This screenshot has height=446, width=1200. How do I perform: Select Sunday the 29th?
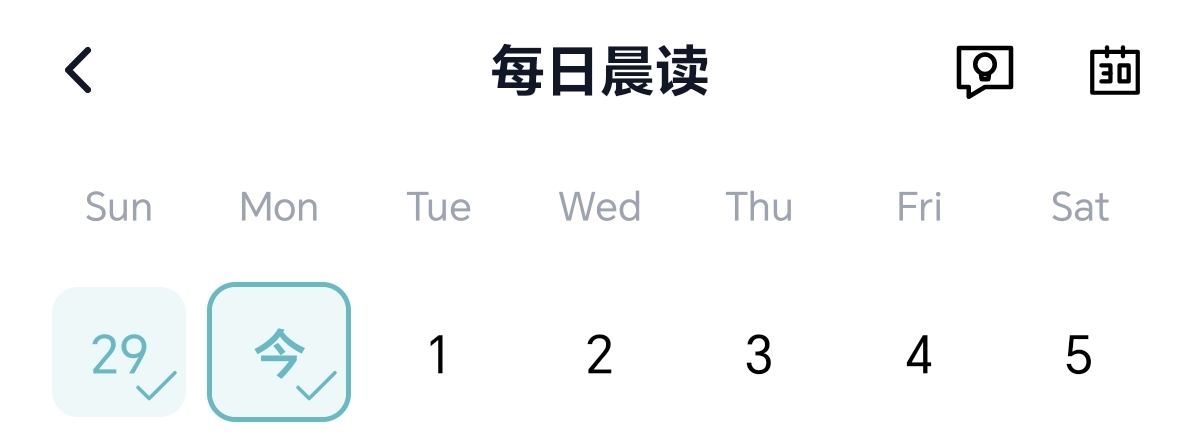[119, 352]
